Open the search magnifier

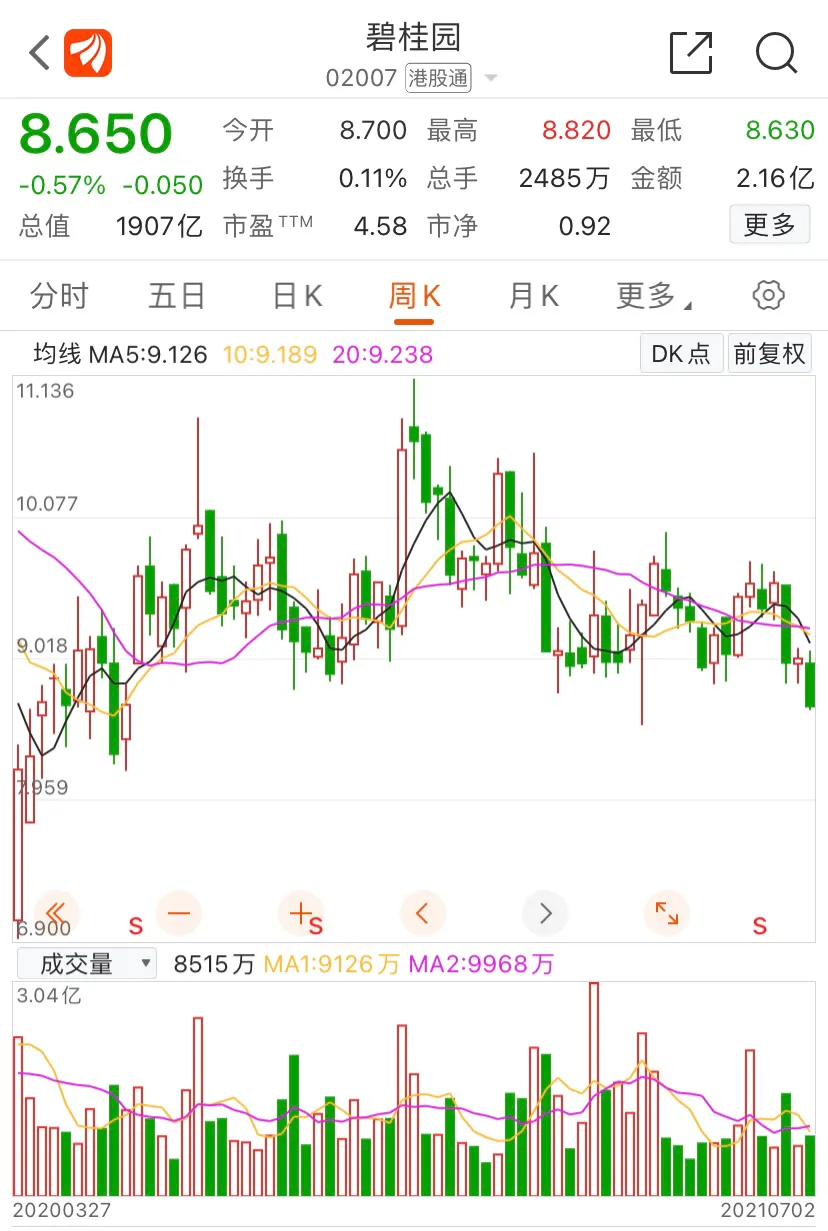776,53
